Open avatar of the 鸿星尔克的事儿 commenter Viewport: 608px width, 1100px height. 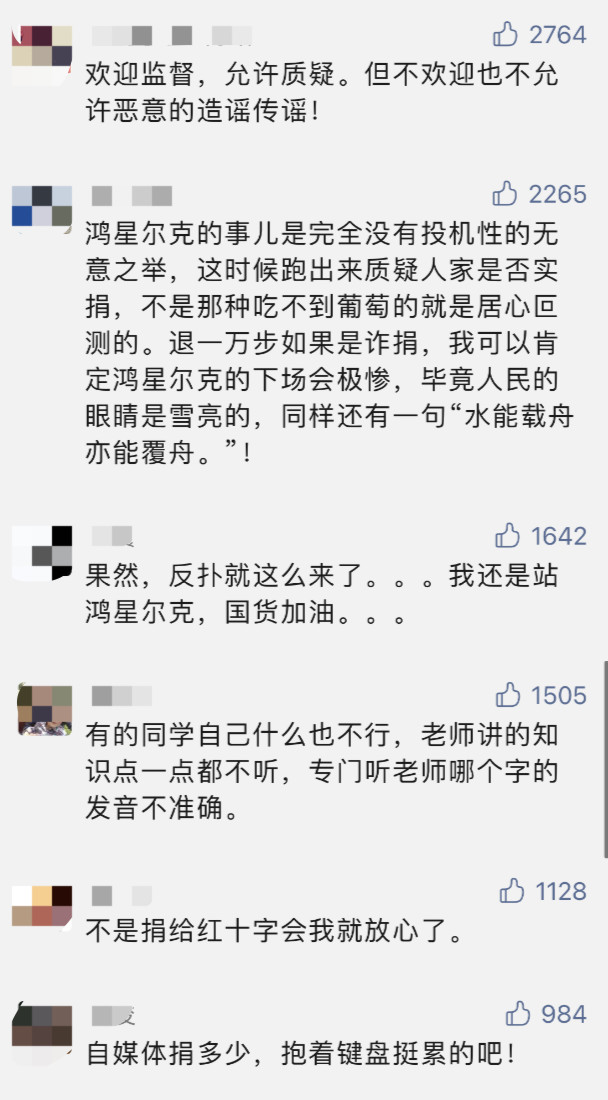pyautogui.click(x=42, y=206)
